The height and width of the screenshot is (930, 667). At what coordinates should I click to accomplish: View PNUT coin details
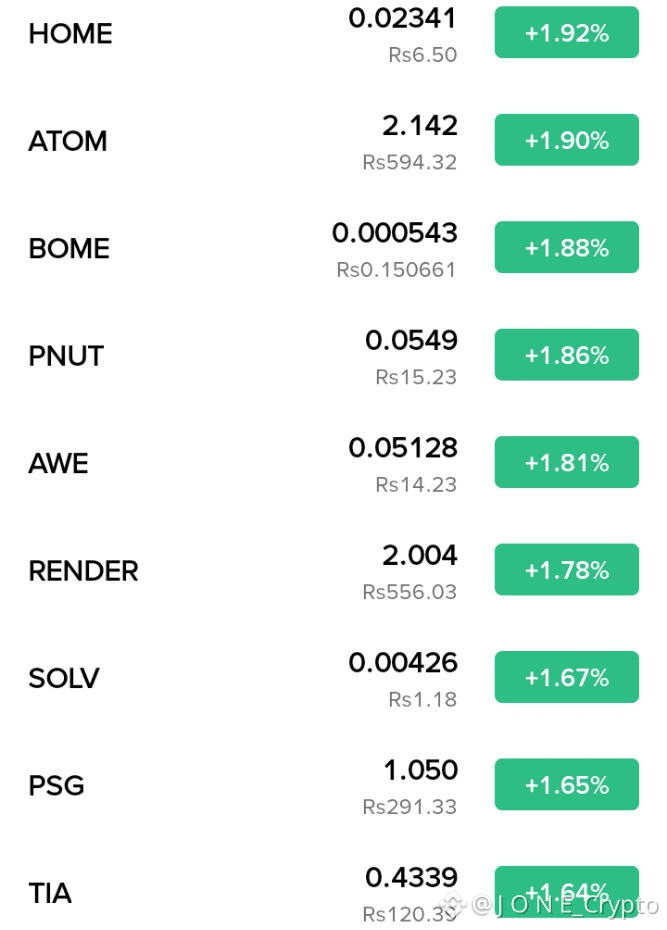[333, 355]
